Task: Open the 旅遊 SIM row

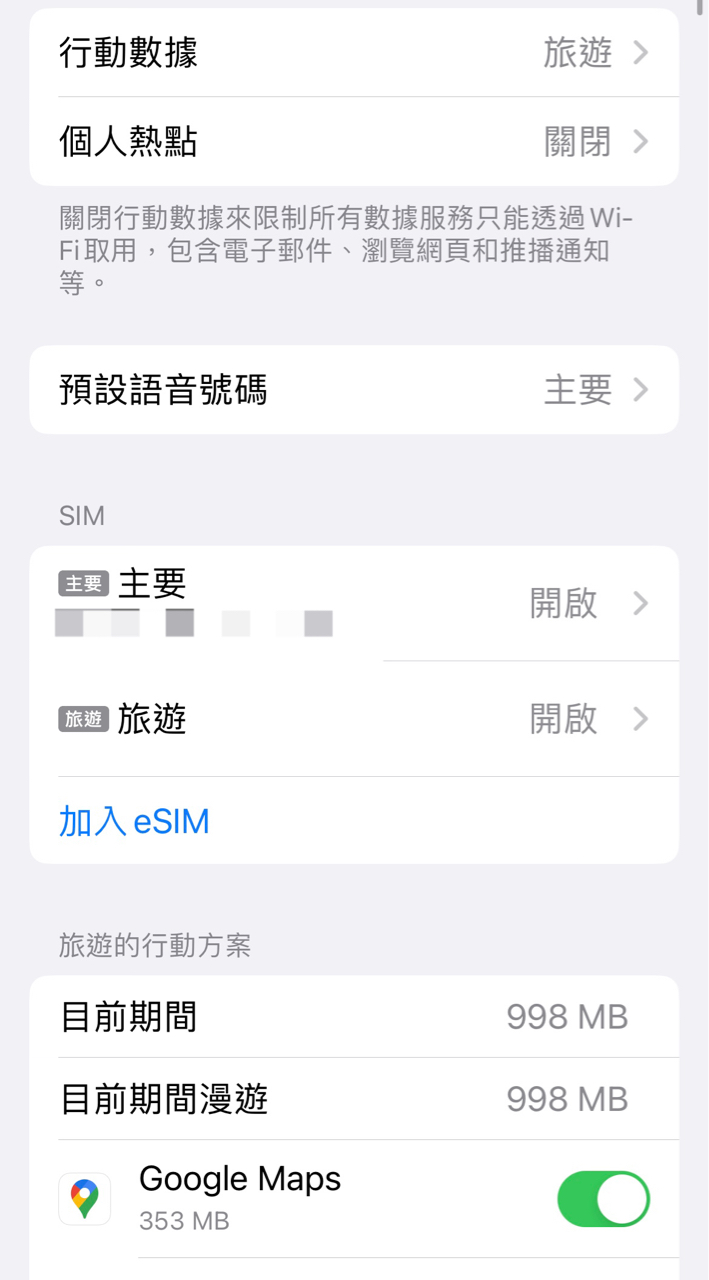Action: pyautogui.click(x=354, y=719)
